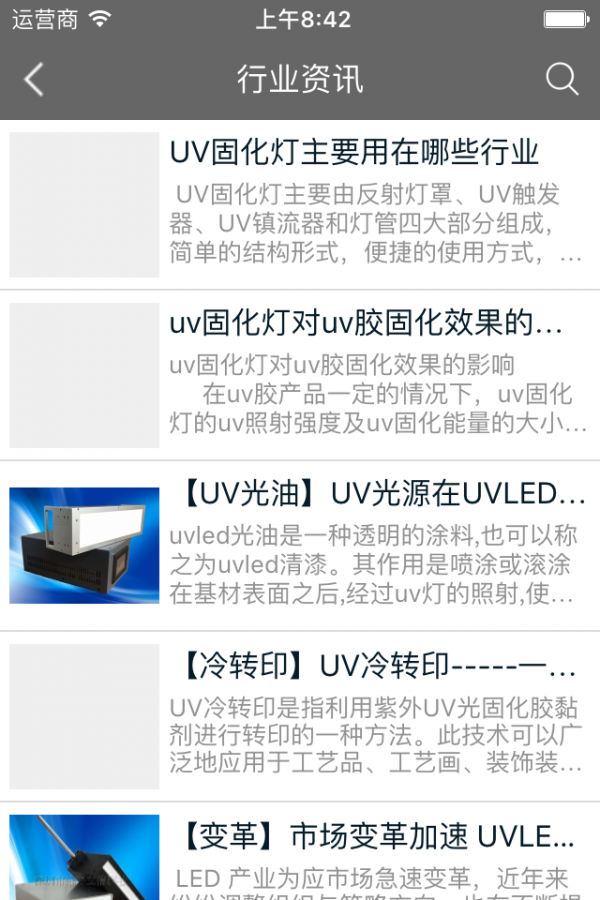Viewport: 600px width, 900px height.
Task: Open article UV固化灯主要用在哪些行业
Action: pyautogui.click(x=354, y=153)
